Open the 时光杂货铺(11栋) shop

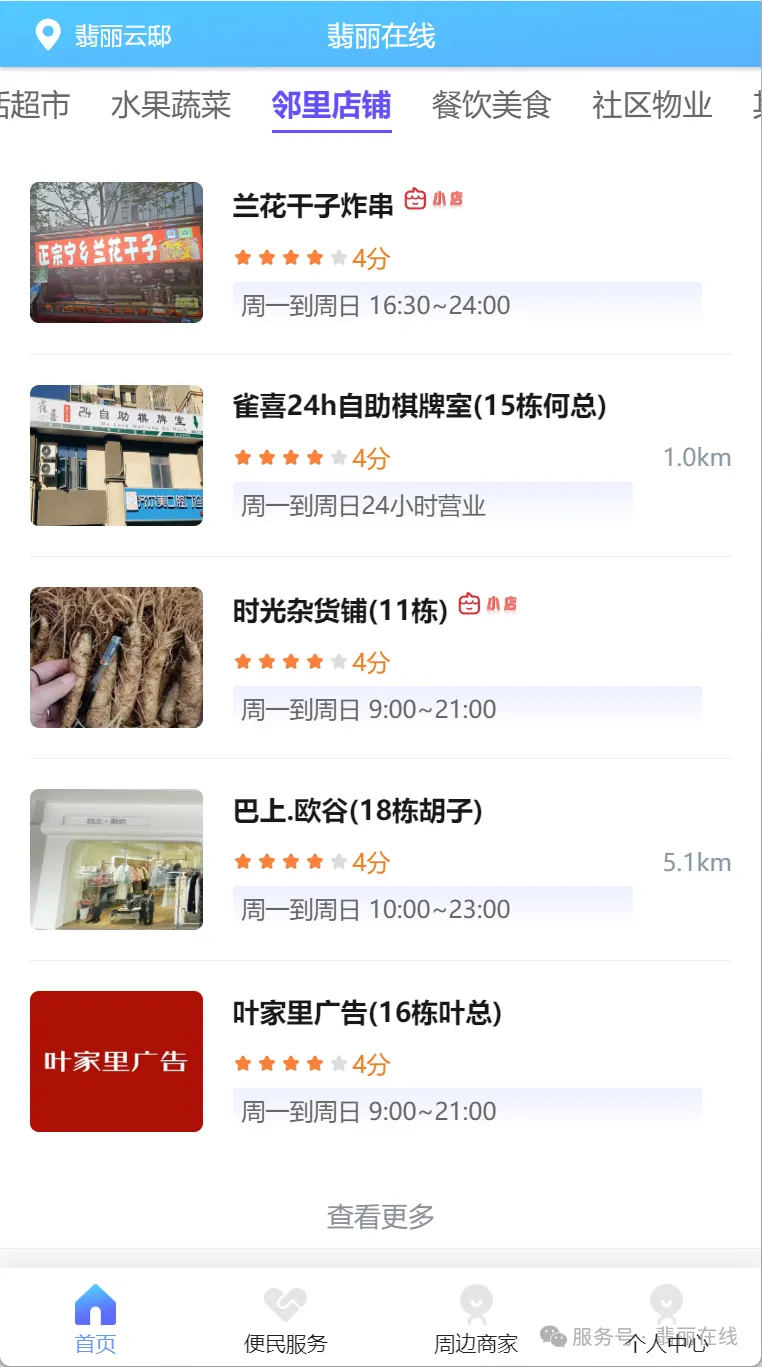tap(340, 610)
